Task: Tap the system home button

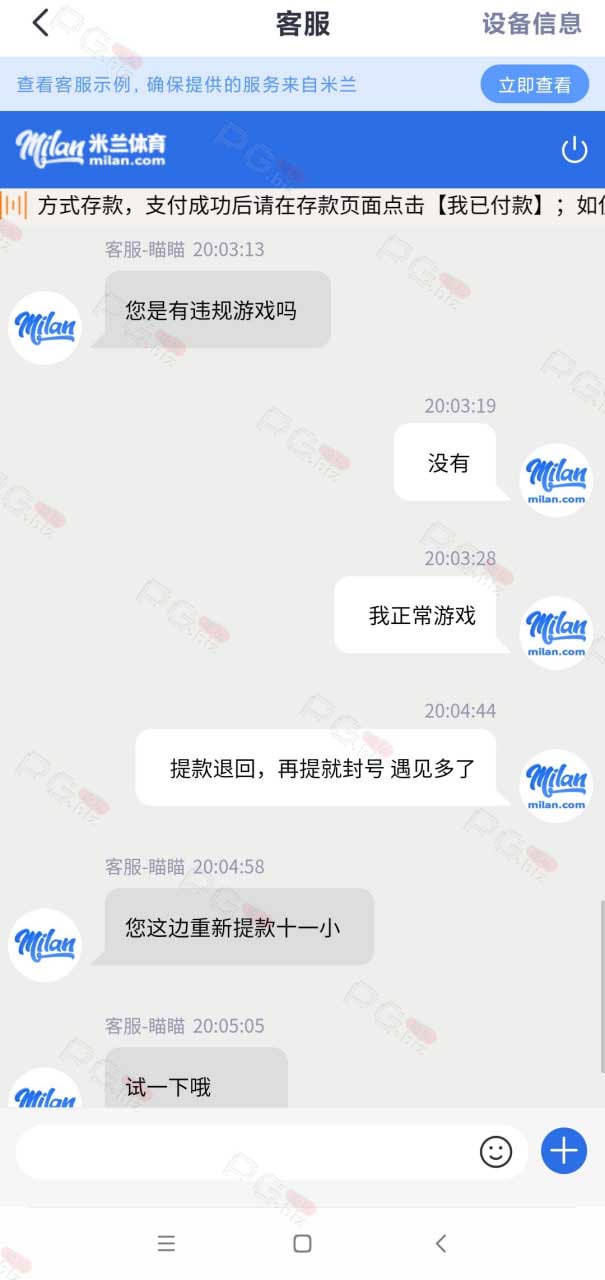Action: pos(302,1244)
